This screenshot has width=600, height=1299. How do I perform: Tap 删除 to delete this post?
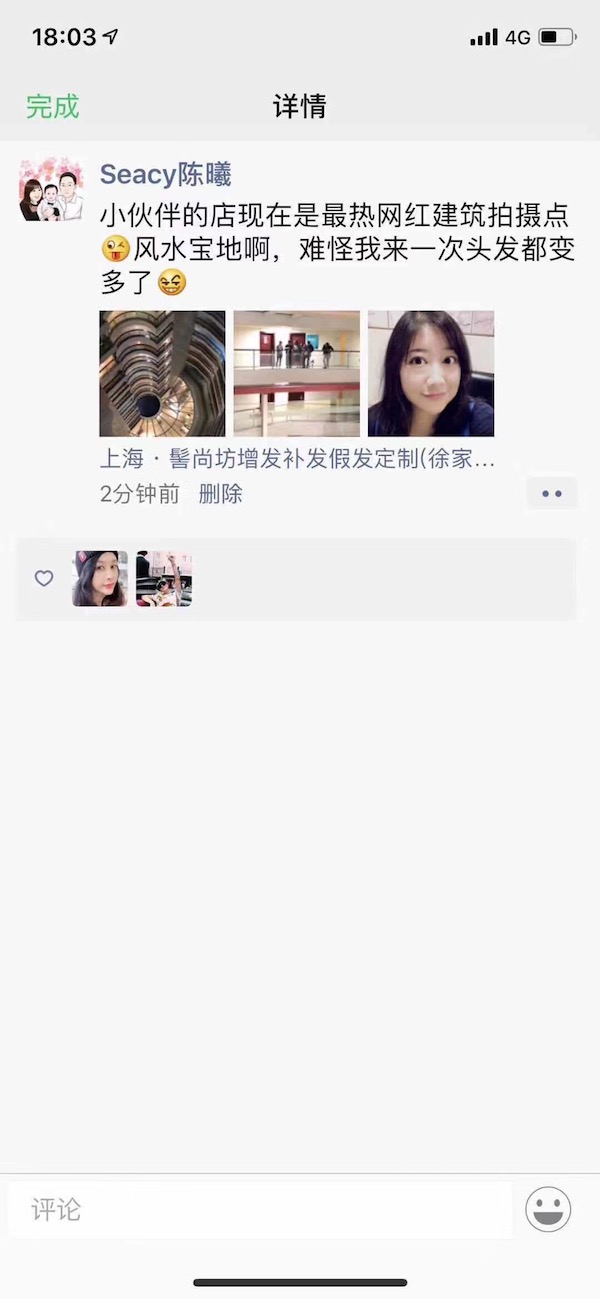click(x=220, y=494)
